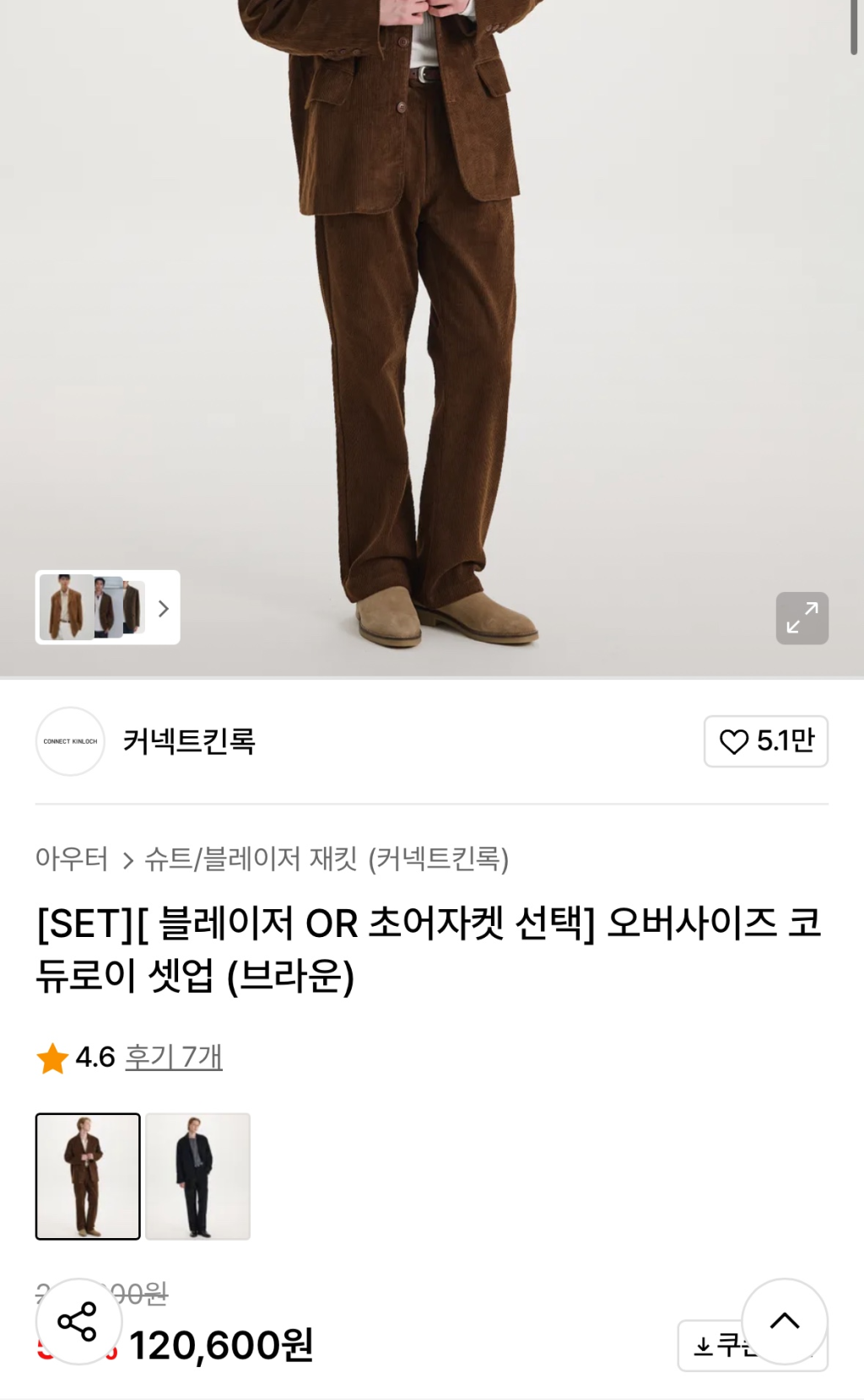Share this product
Screen dimensions: 864x1400
[x=78, y=1321]
